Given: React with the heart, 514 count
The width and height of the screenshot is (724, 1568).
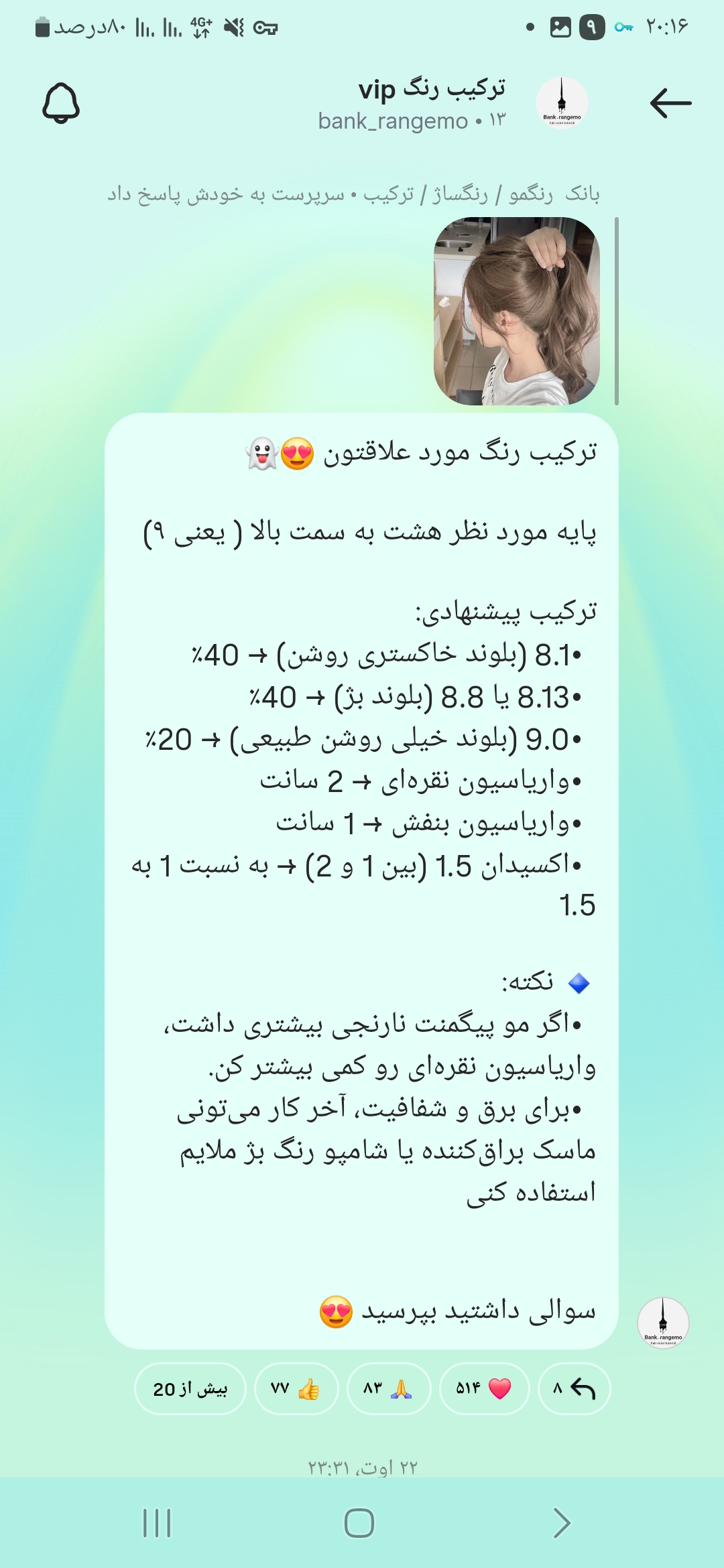Looking at the screenshot, I should tap(484, 1389).
